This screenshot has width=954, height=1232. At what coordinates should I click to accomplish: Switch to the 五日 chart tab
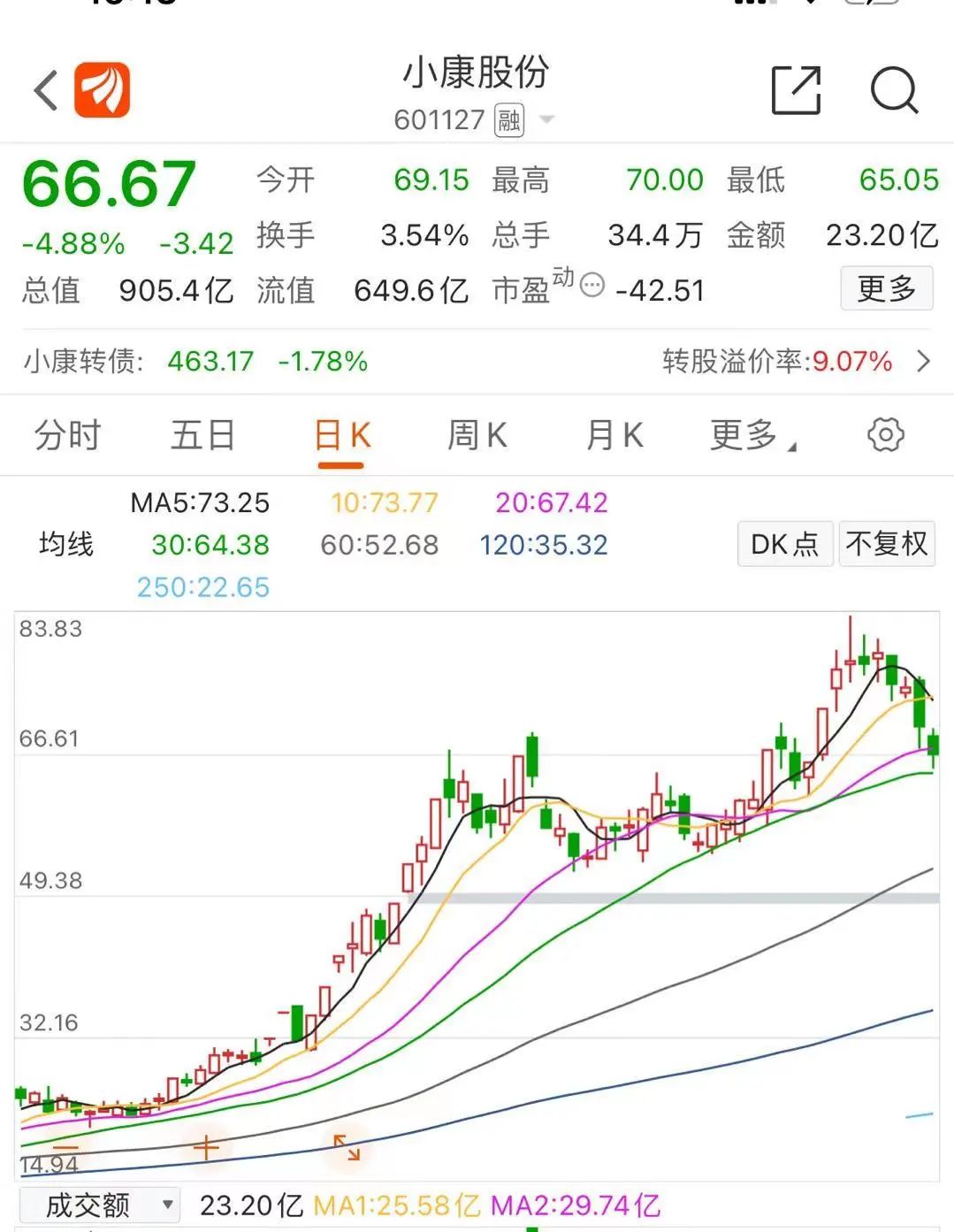pyautogui.click(x=202, y=435)
